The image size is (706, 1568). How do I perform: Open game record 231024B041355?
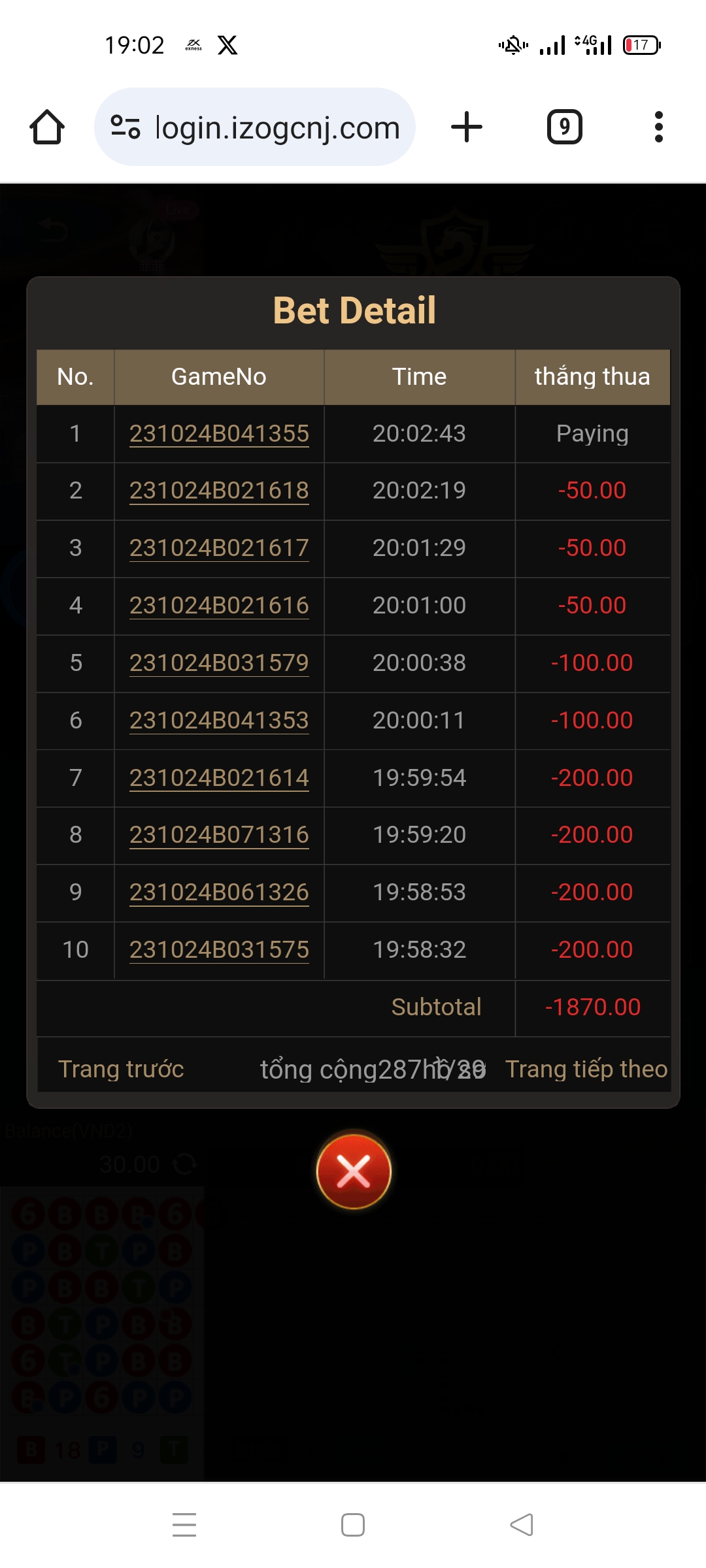pos(219,433)
